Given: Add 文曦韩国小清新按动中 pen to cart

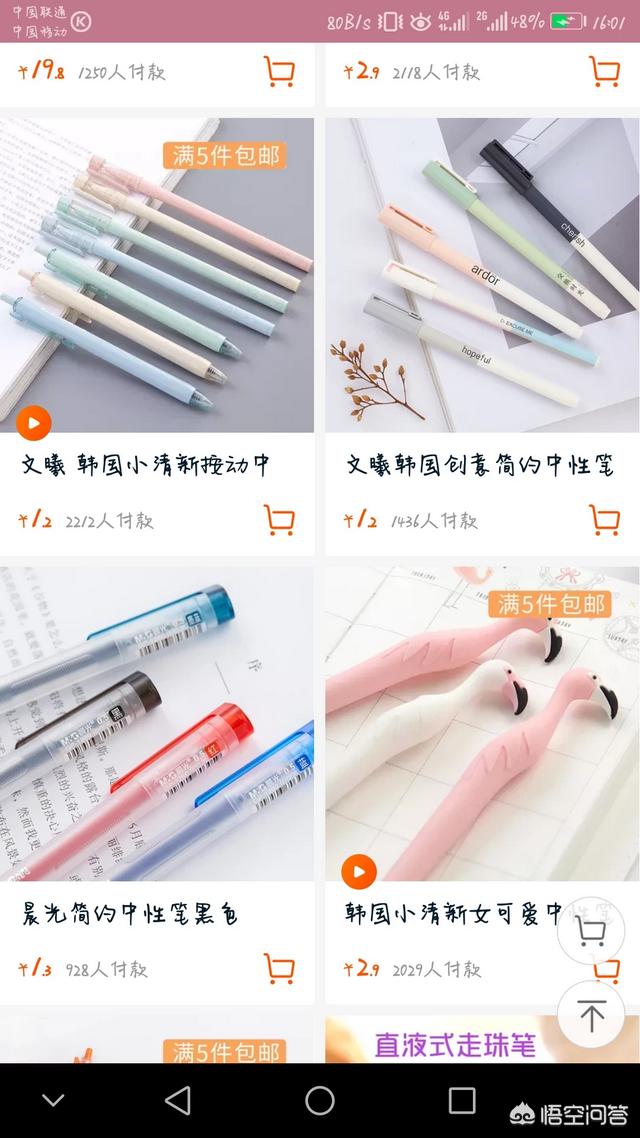Looking at the screenshot, I should coord(279,520).
